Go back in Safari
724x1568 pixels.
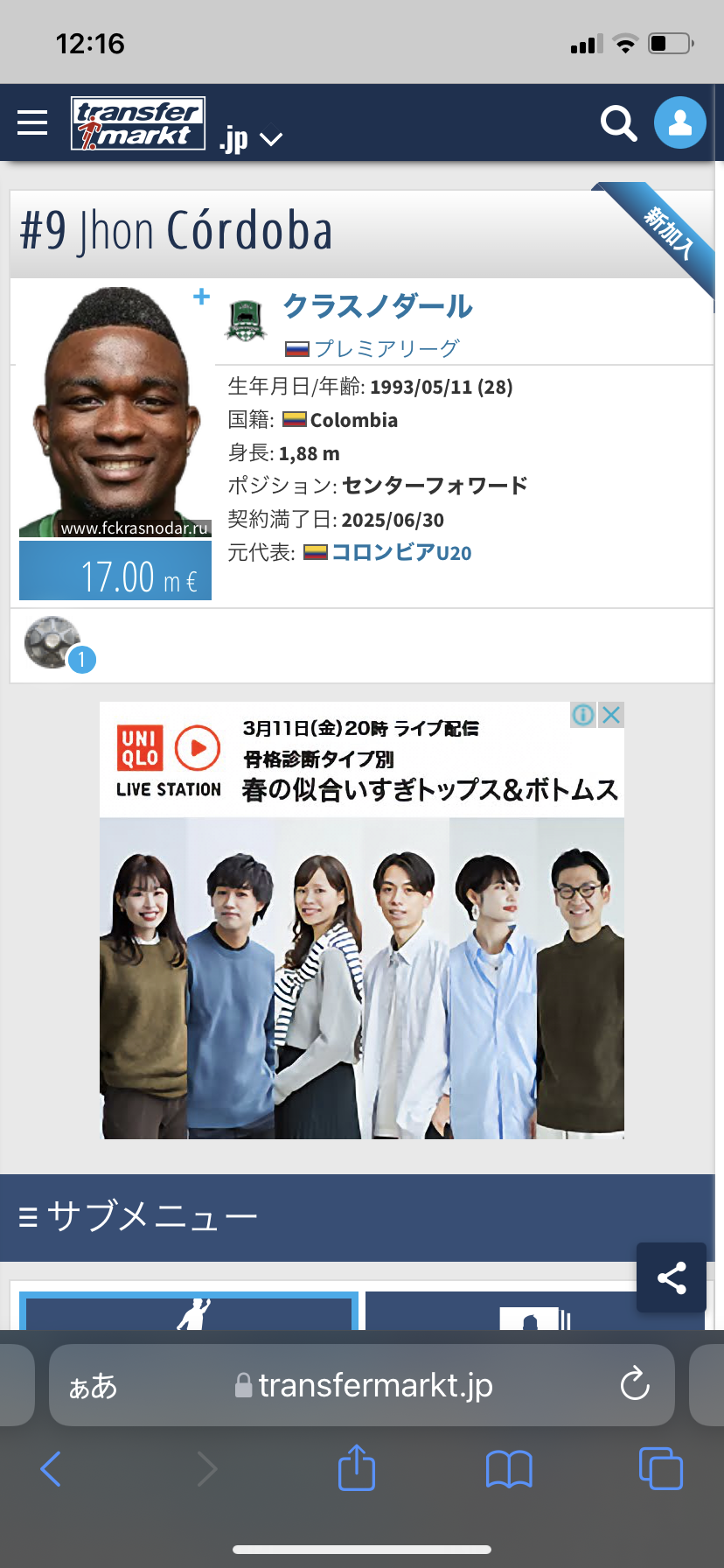[51, 1469]
